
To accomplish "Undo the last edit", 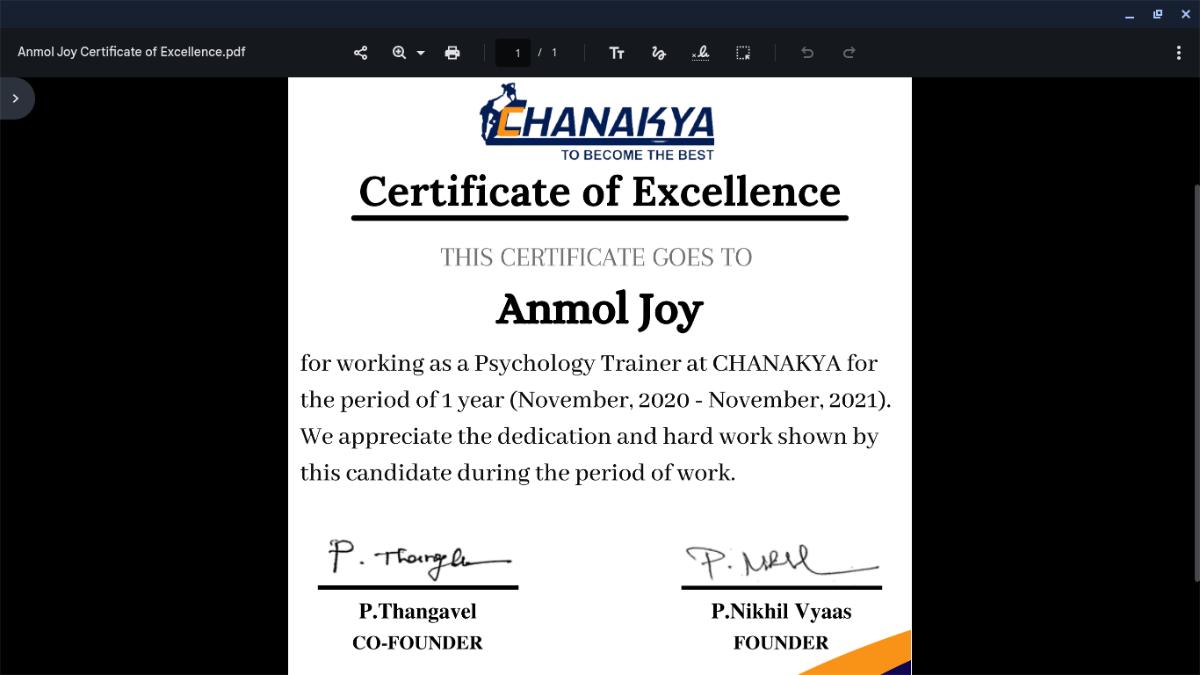I will coord(807,53).
